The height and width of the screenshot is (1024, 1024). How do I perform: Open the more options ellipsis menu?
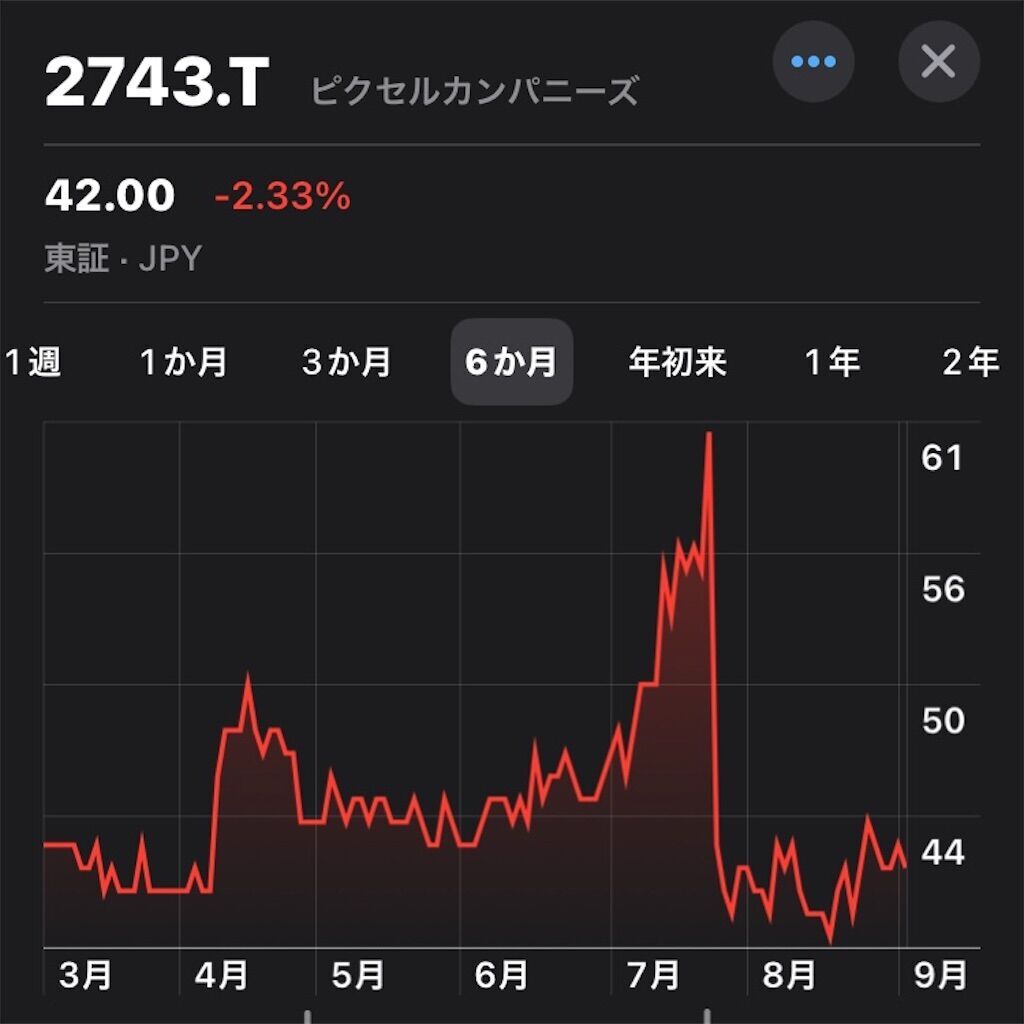(x=813, y=62)
